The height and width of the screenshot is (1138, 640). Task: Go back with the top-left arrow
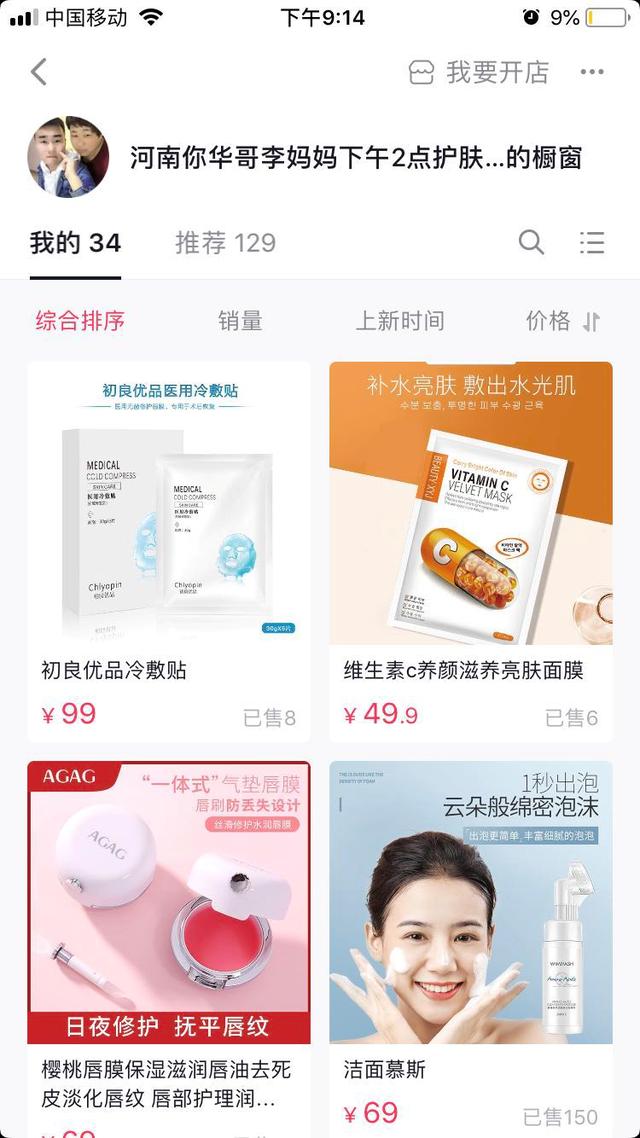39,72
